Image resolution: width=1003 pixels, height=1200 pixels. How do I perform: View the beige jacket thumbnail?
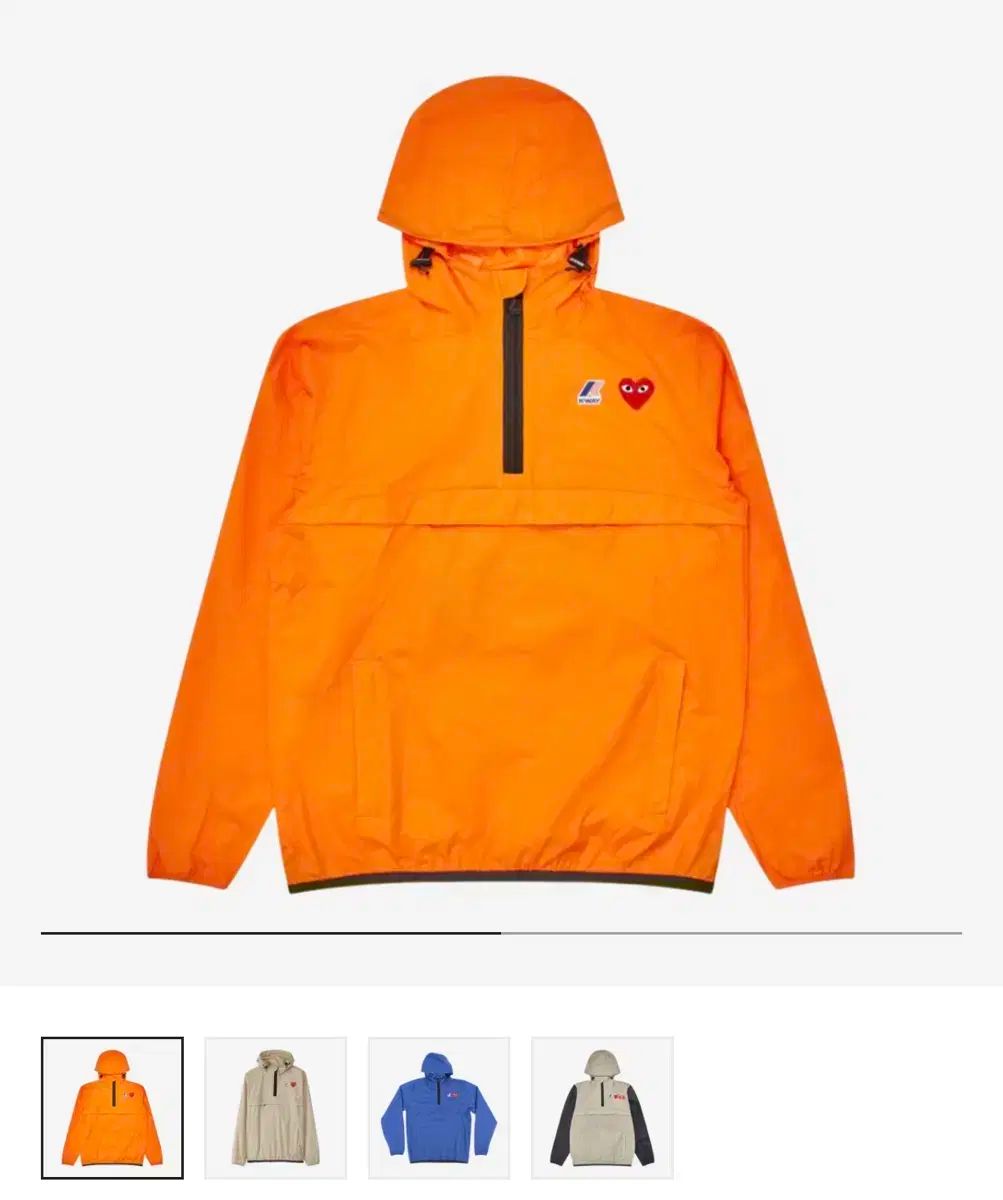[x=275, y=1107]
